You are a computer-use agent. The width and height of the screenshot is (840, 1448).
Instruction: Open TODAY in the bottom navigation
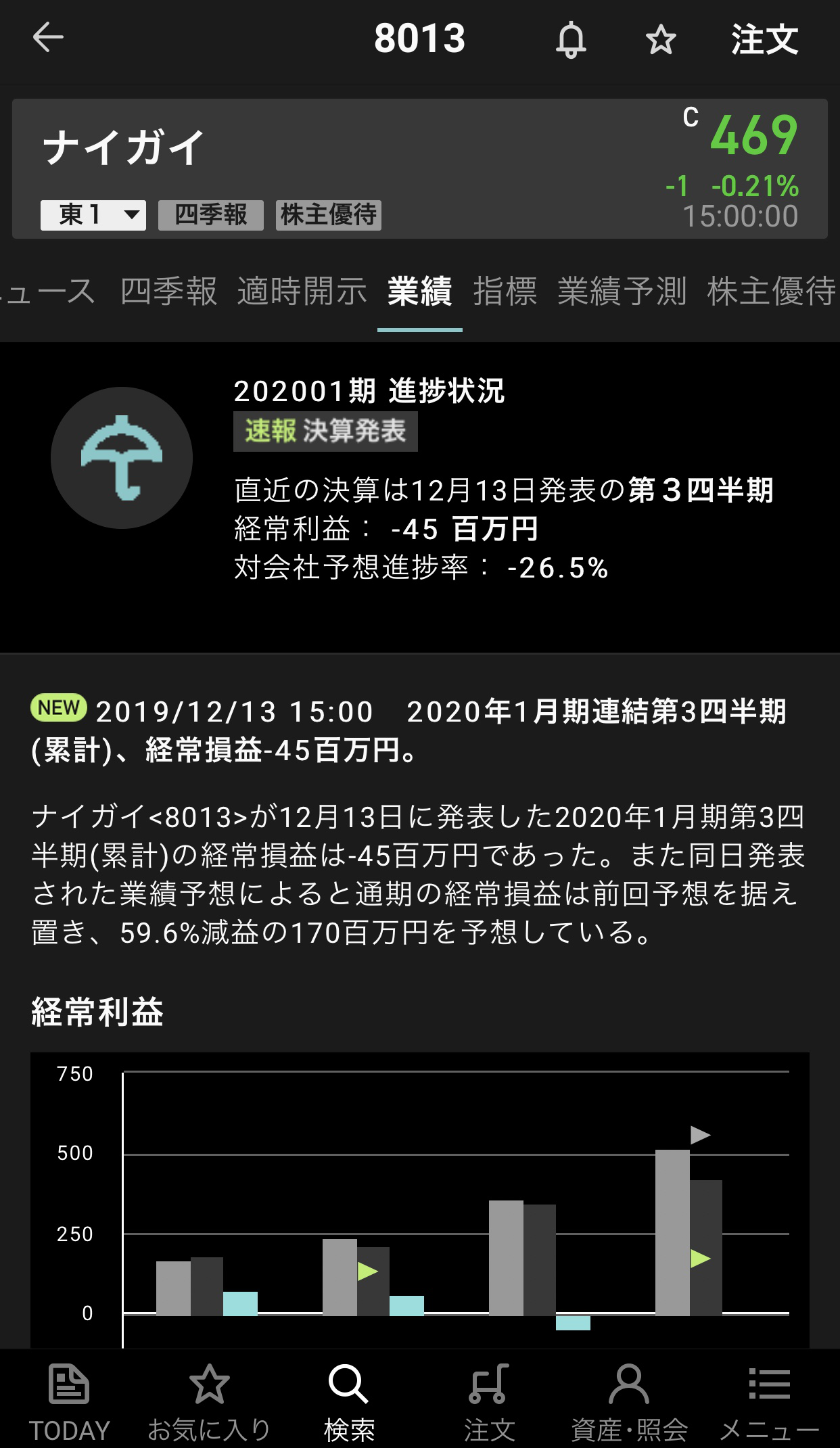click(69, 1401)
